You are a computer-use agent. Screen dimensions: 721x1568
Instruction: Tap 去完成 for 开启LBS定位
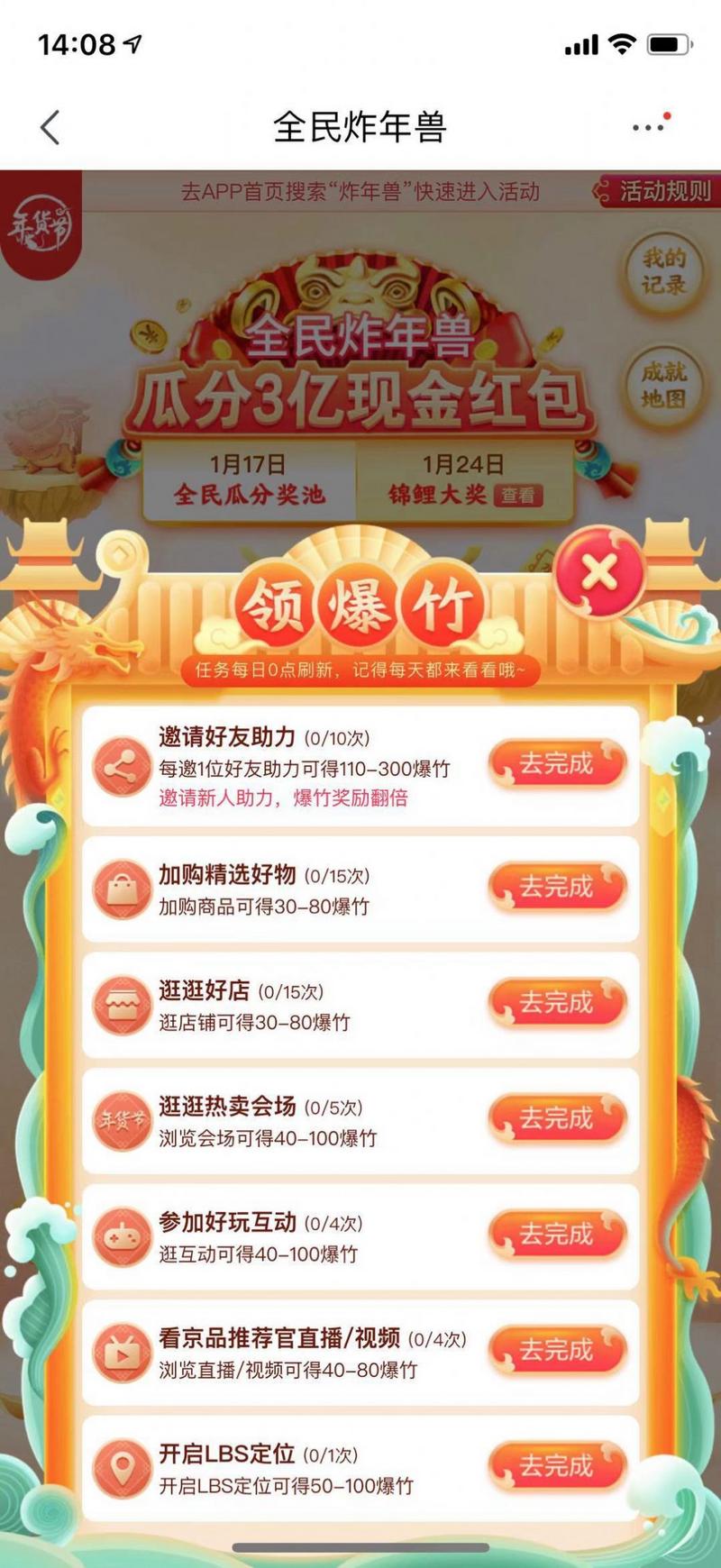[x=557, y=1466]
